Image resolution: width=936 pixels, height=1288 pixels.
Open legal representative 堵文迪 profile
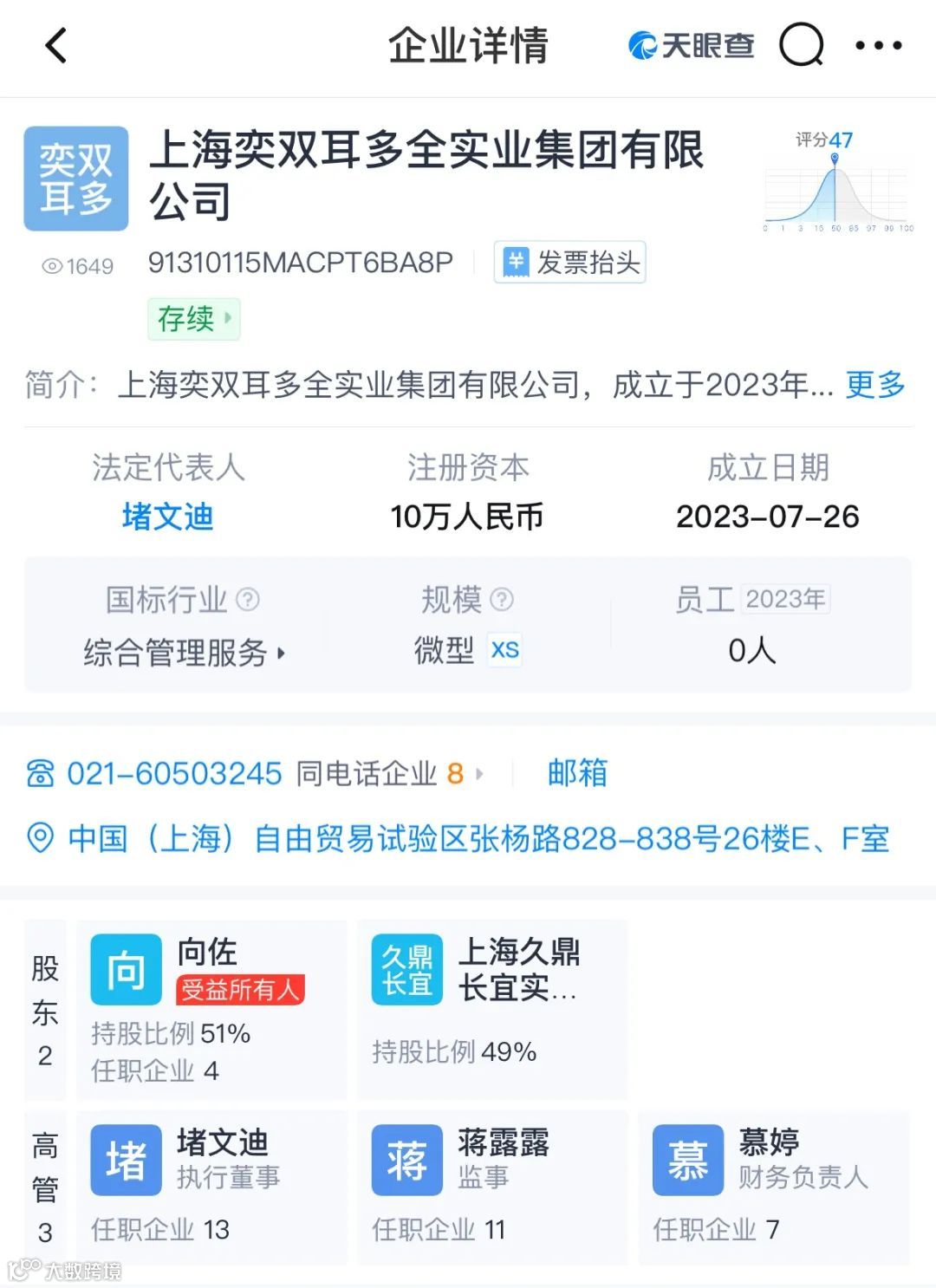pyautogui.click(x=166, y=517)
